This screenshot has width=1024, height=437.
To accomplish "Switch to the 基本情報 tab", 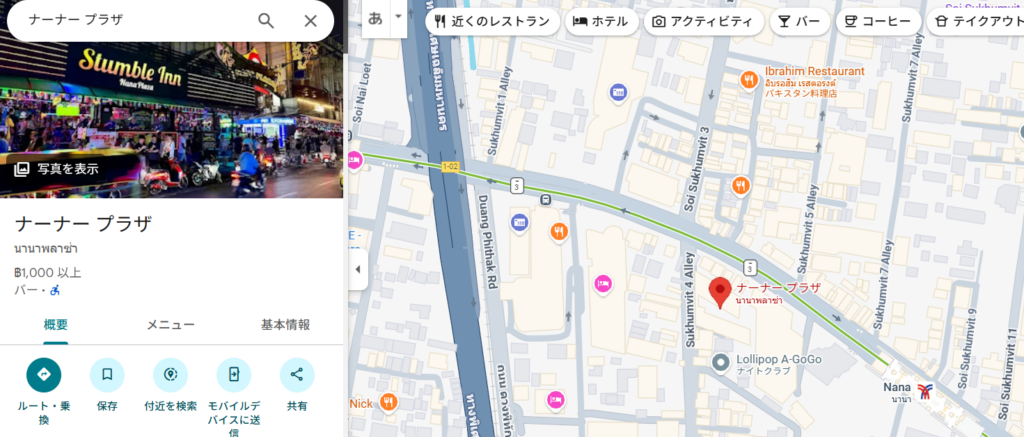I will click(285, 325).
